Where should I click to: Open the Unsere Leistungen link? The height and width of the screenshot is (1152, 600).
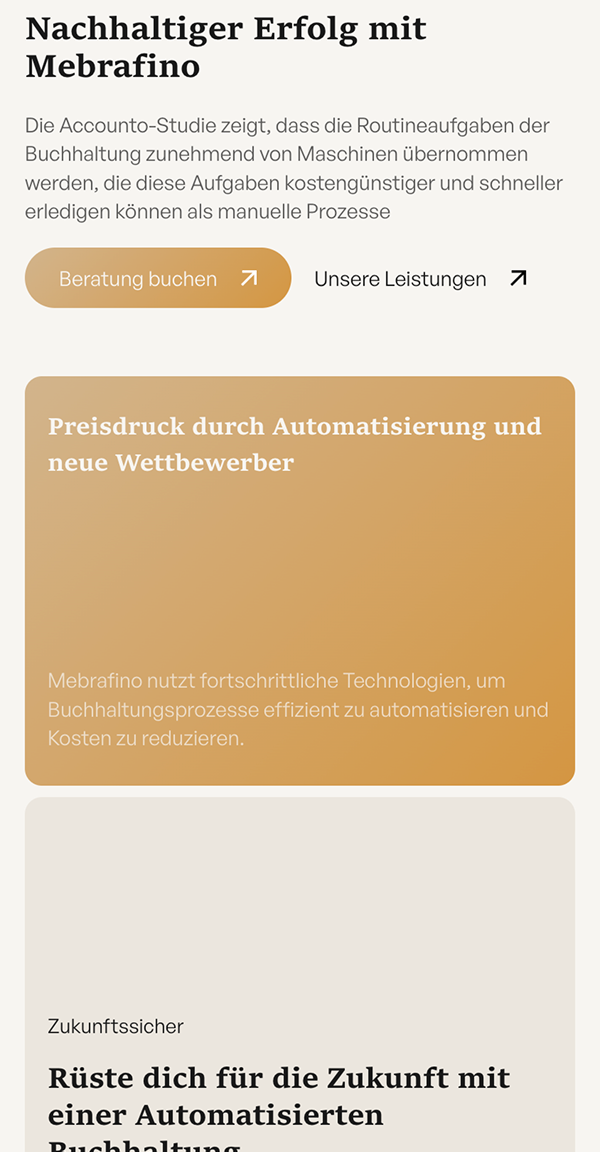[x=421, y=278]
